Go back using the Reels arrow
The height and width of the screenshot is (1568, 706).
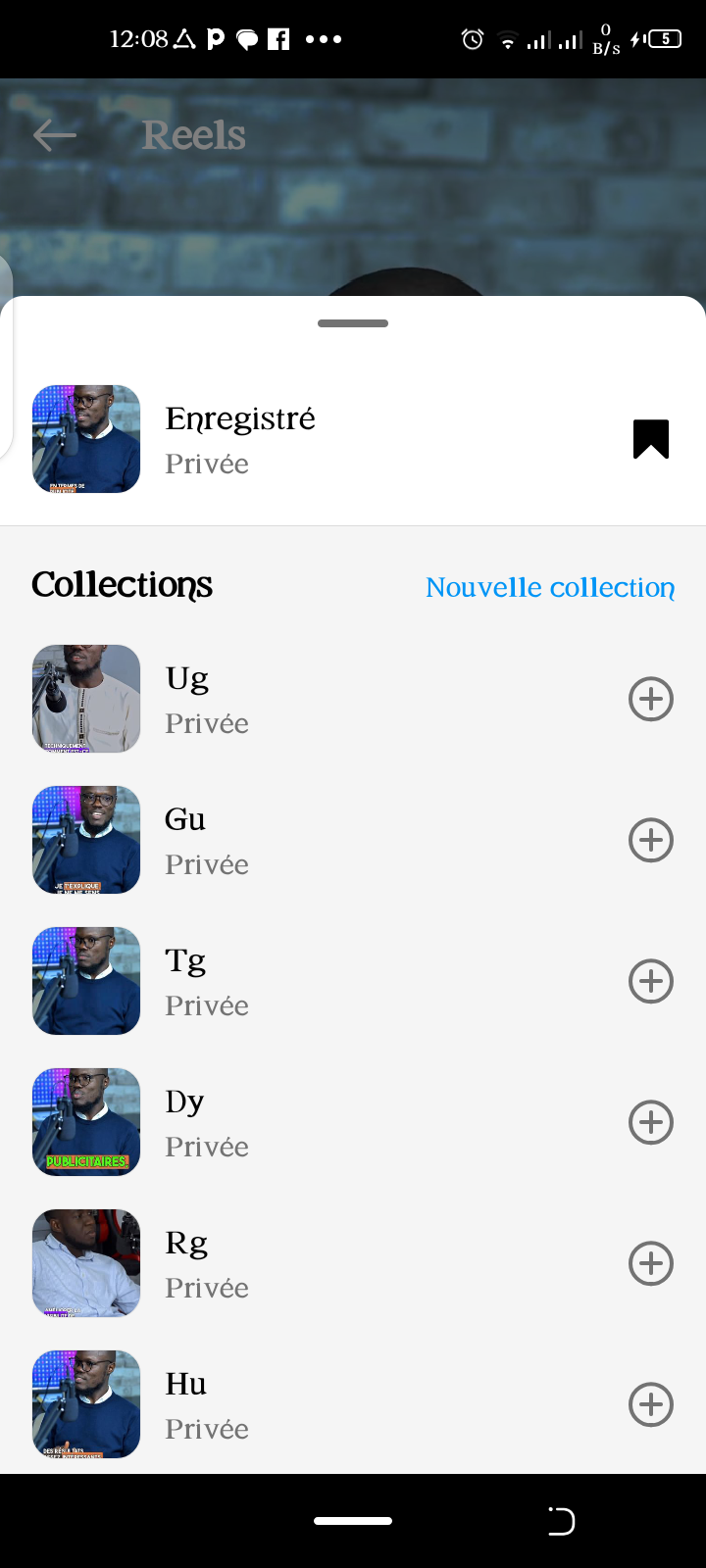click(55, 135)
